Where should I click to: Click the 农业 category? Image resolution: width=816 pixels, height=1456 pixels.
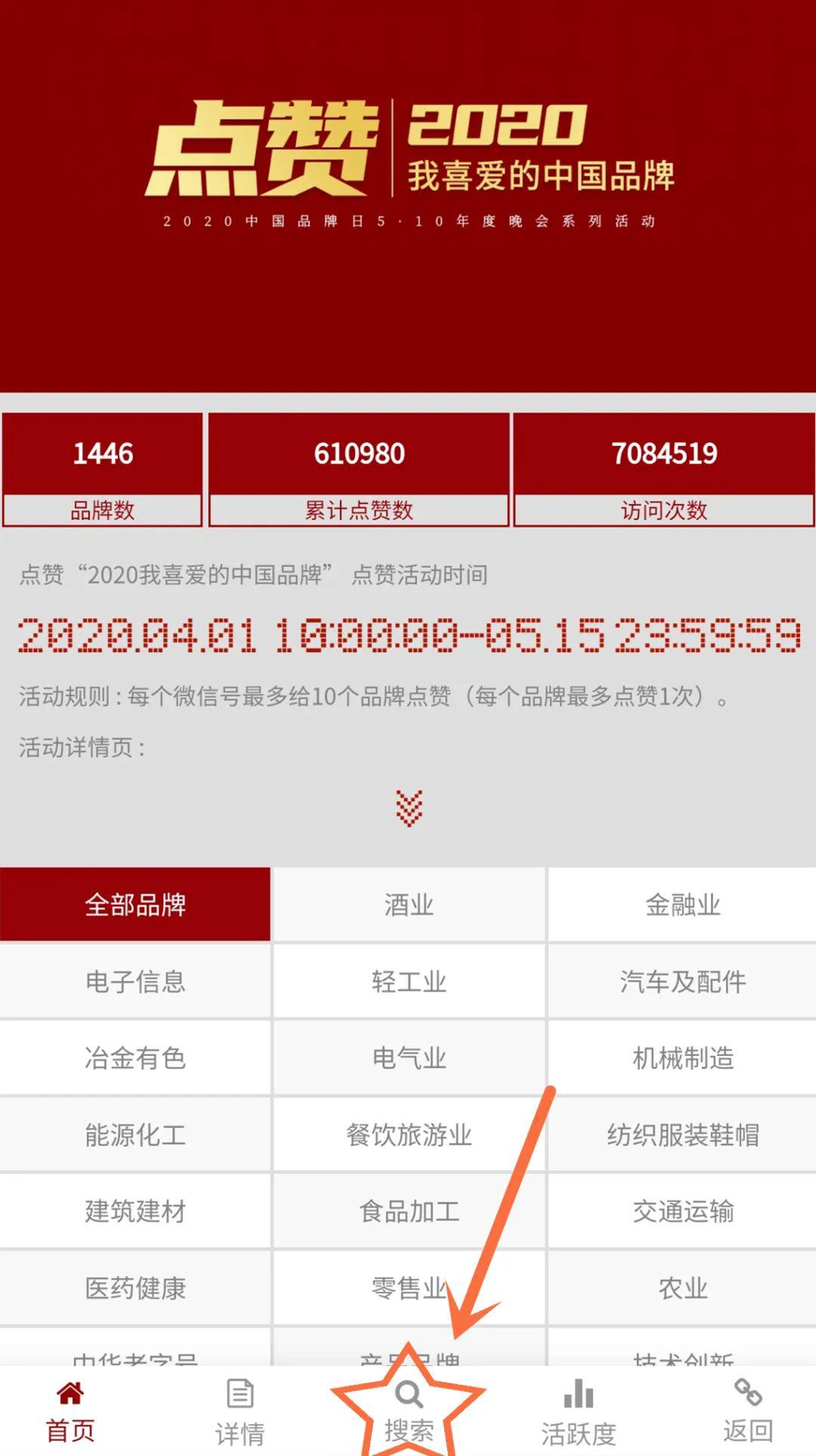[681, 1289]
